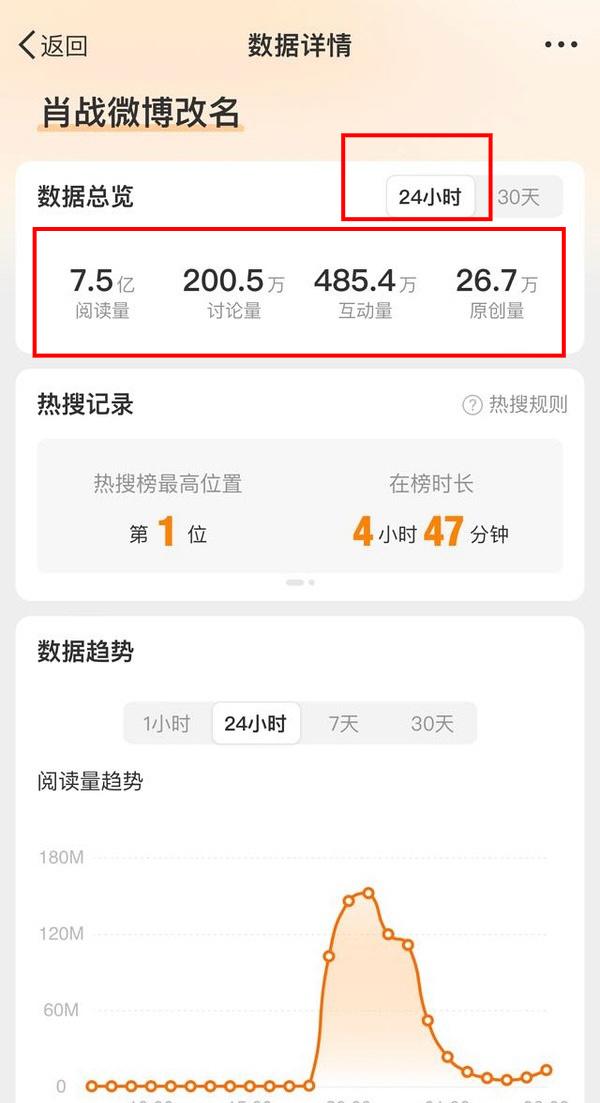
Task: Switch 数据总览 to 30天
Action: tap(519, 197)
